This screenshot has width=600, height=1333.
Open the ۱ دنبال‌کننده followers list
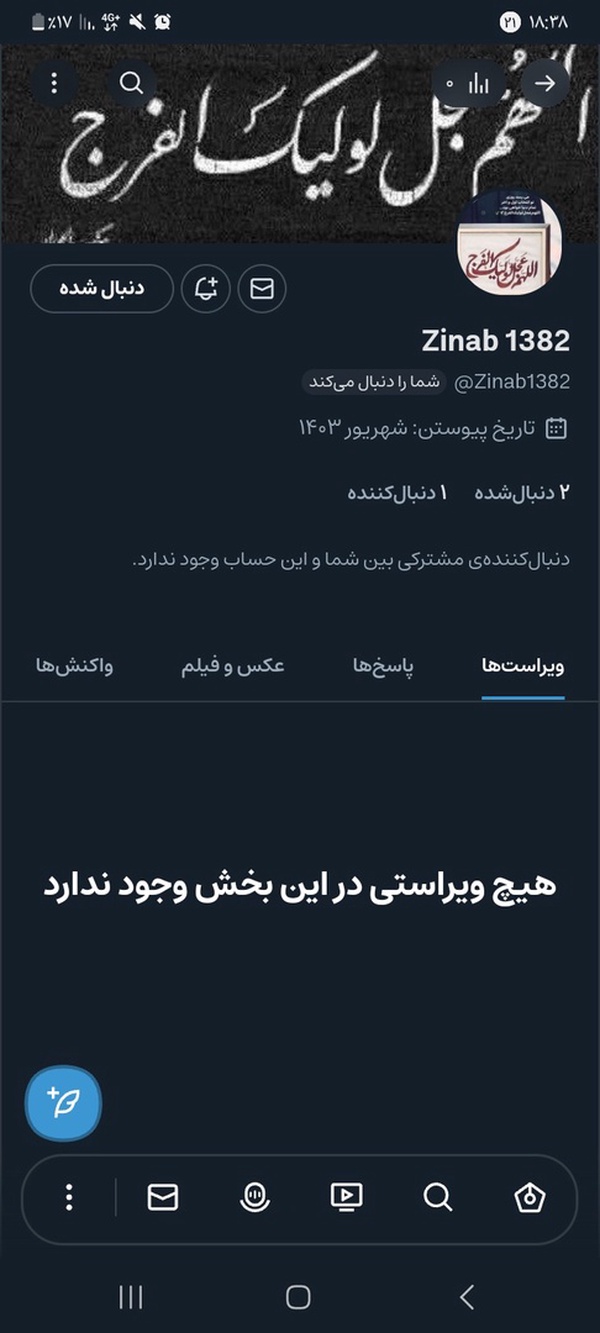click(x=398, y=492)
